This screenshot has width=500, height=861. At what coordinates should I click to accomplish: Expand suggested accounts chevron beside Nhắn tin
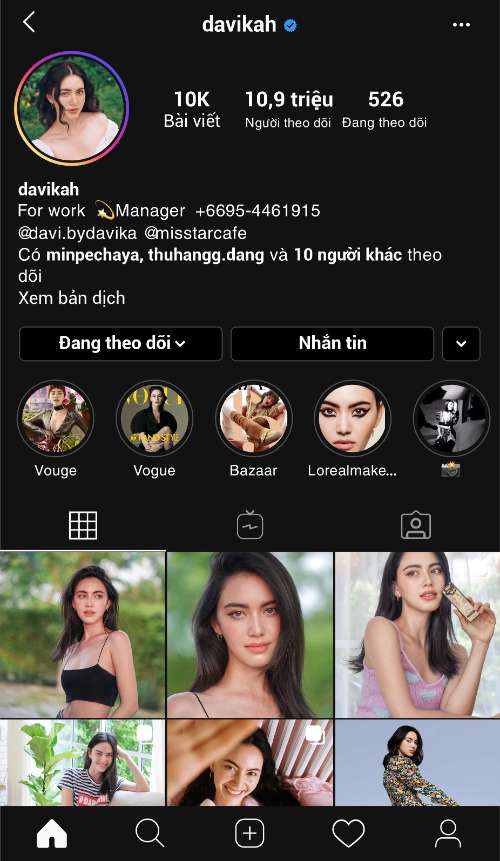(461, 343)
